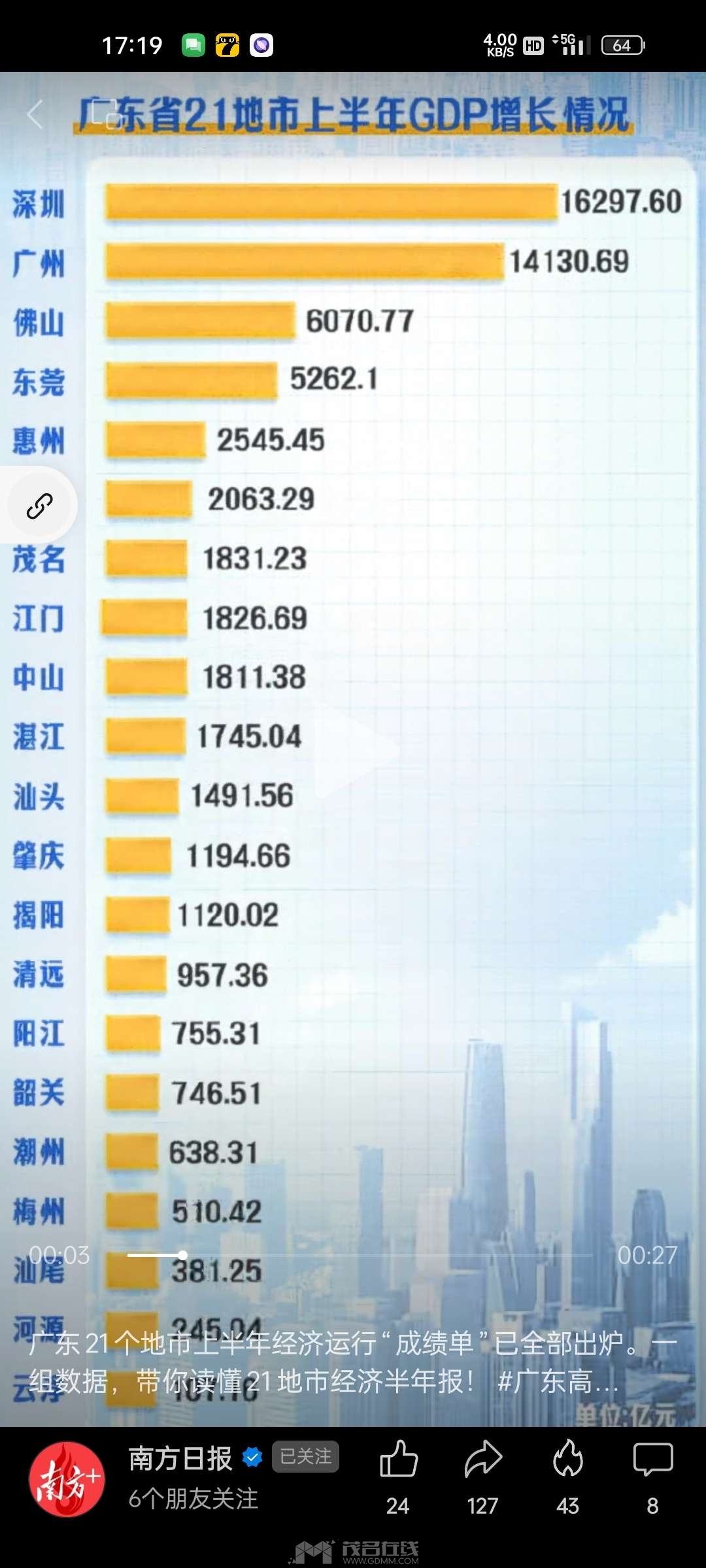Tap the flame recommend icon
The height and width of the screenshot is (1568, 706).
click(567, 1460)
